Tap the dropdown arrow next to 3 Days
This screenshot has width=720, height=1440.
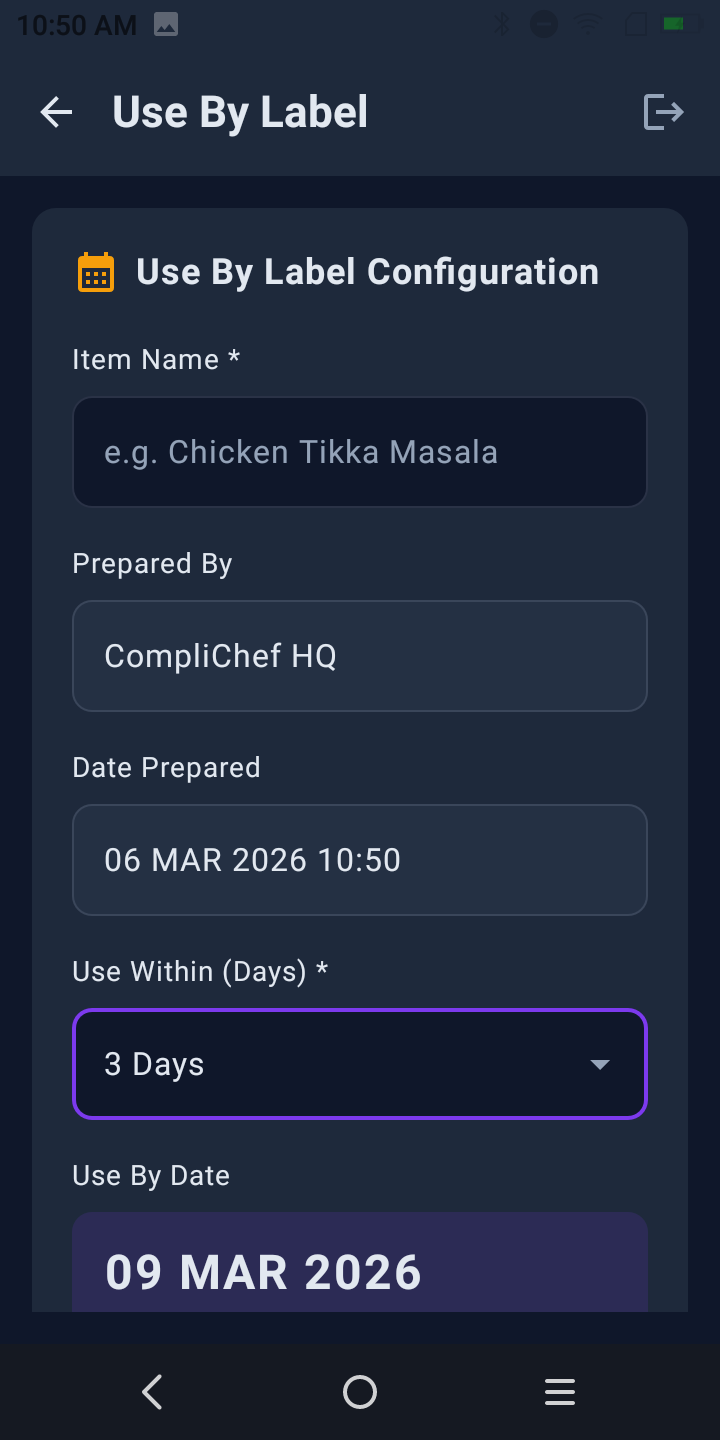[x=599, y=1063]
